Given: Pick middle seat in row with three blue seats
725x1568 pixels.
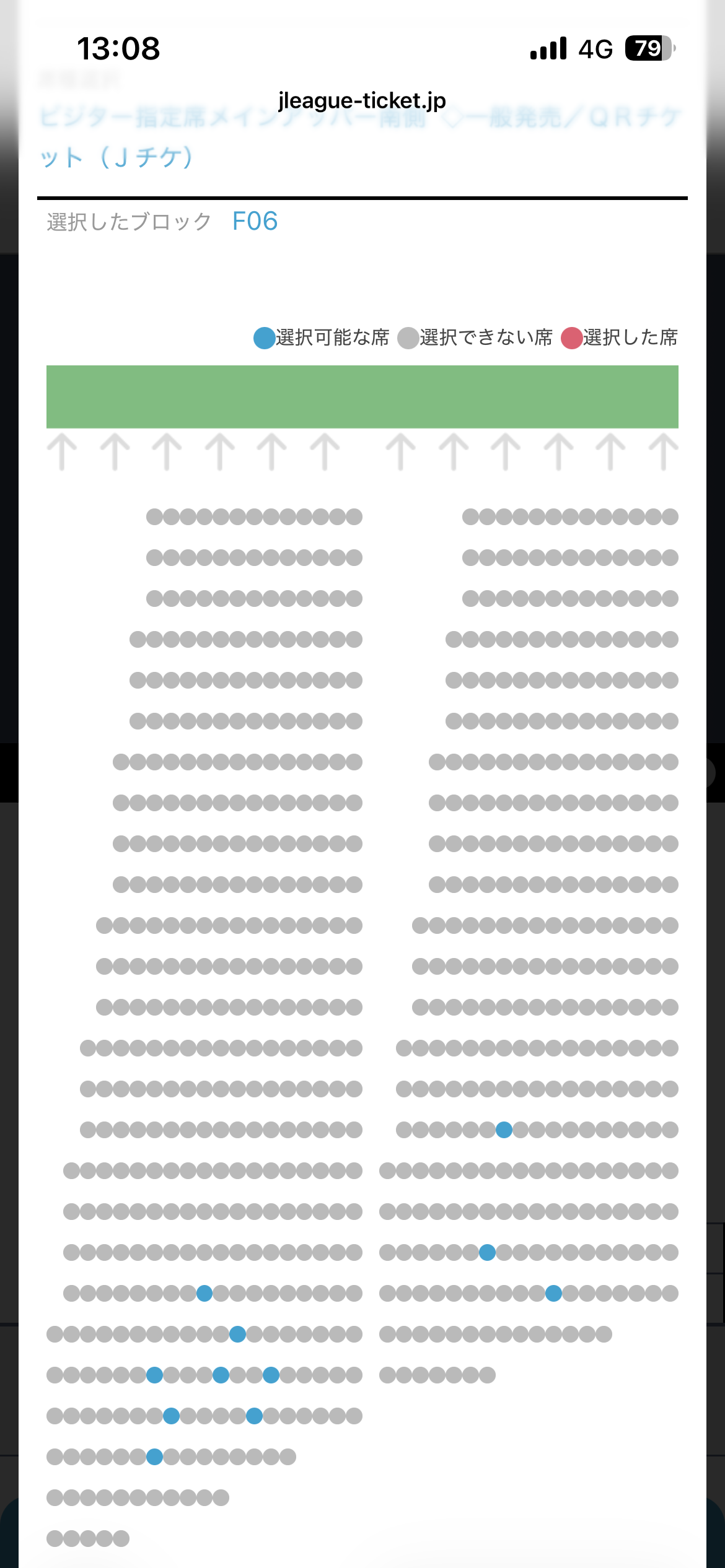Looking at the screenshot, I should click(221, 1375).
